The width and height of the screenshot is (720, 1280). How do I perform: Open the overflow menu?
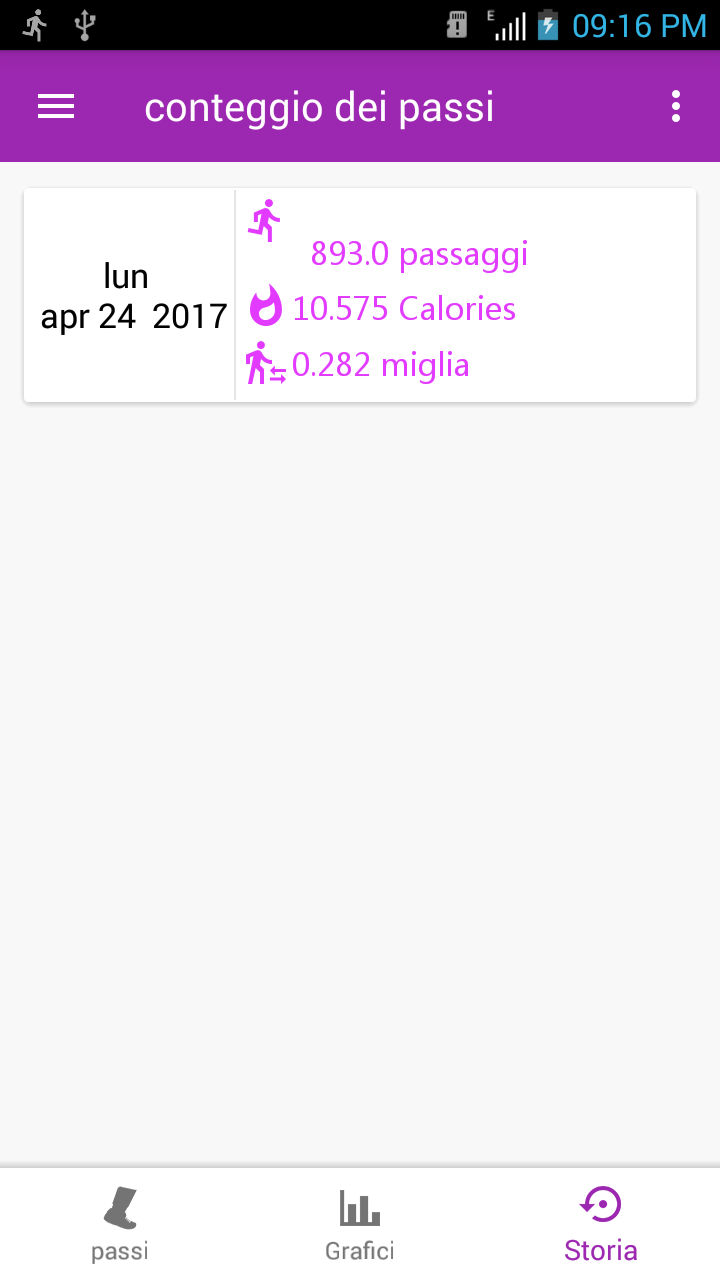click(676, 107)
